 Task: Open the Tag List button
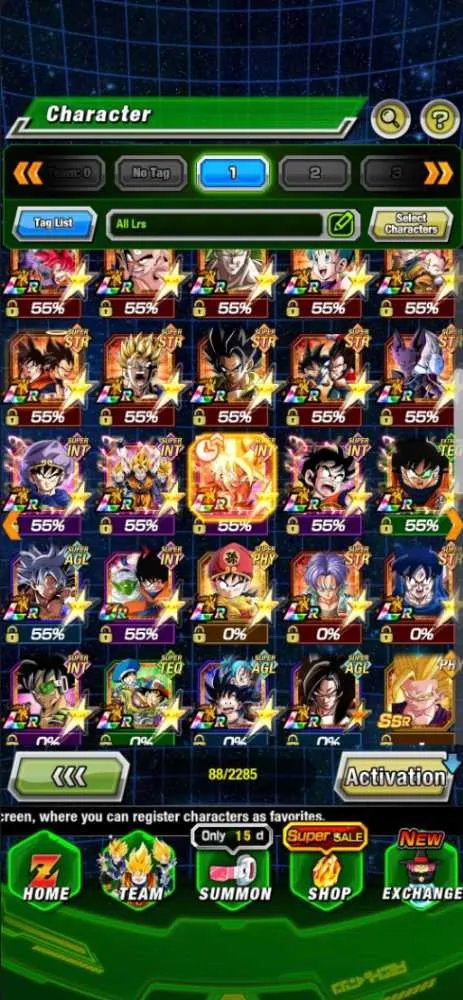tap(54, 224)
